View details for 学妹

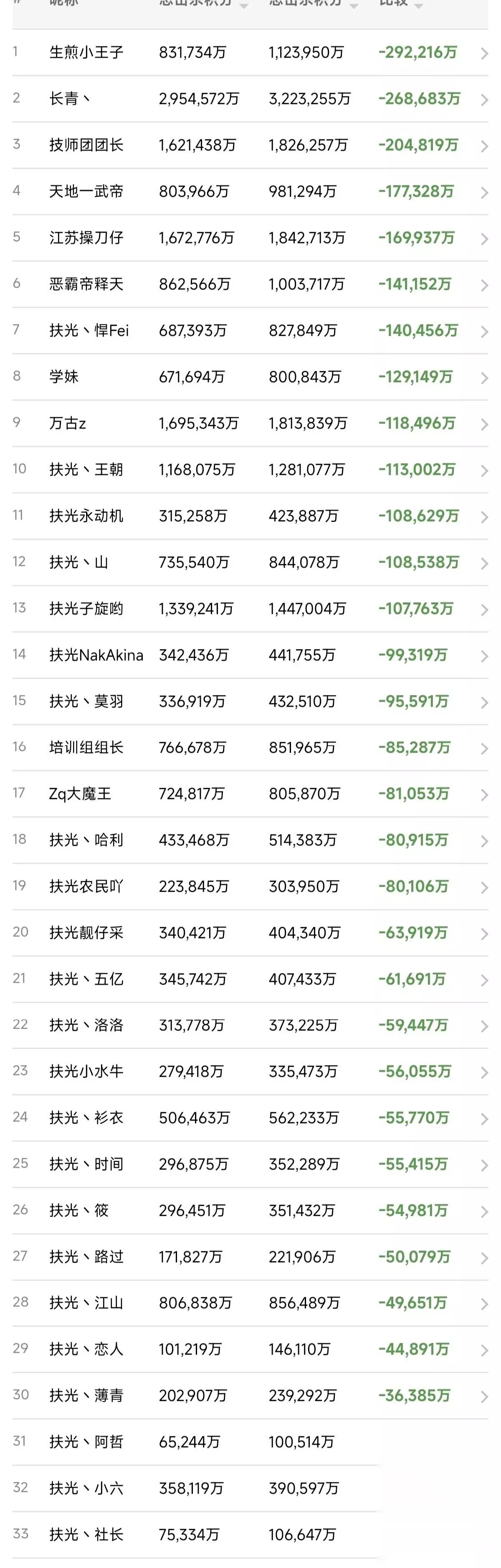pos(250,377)
